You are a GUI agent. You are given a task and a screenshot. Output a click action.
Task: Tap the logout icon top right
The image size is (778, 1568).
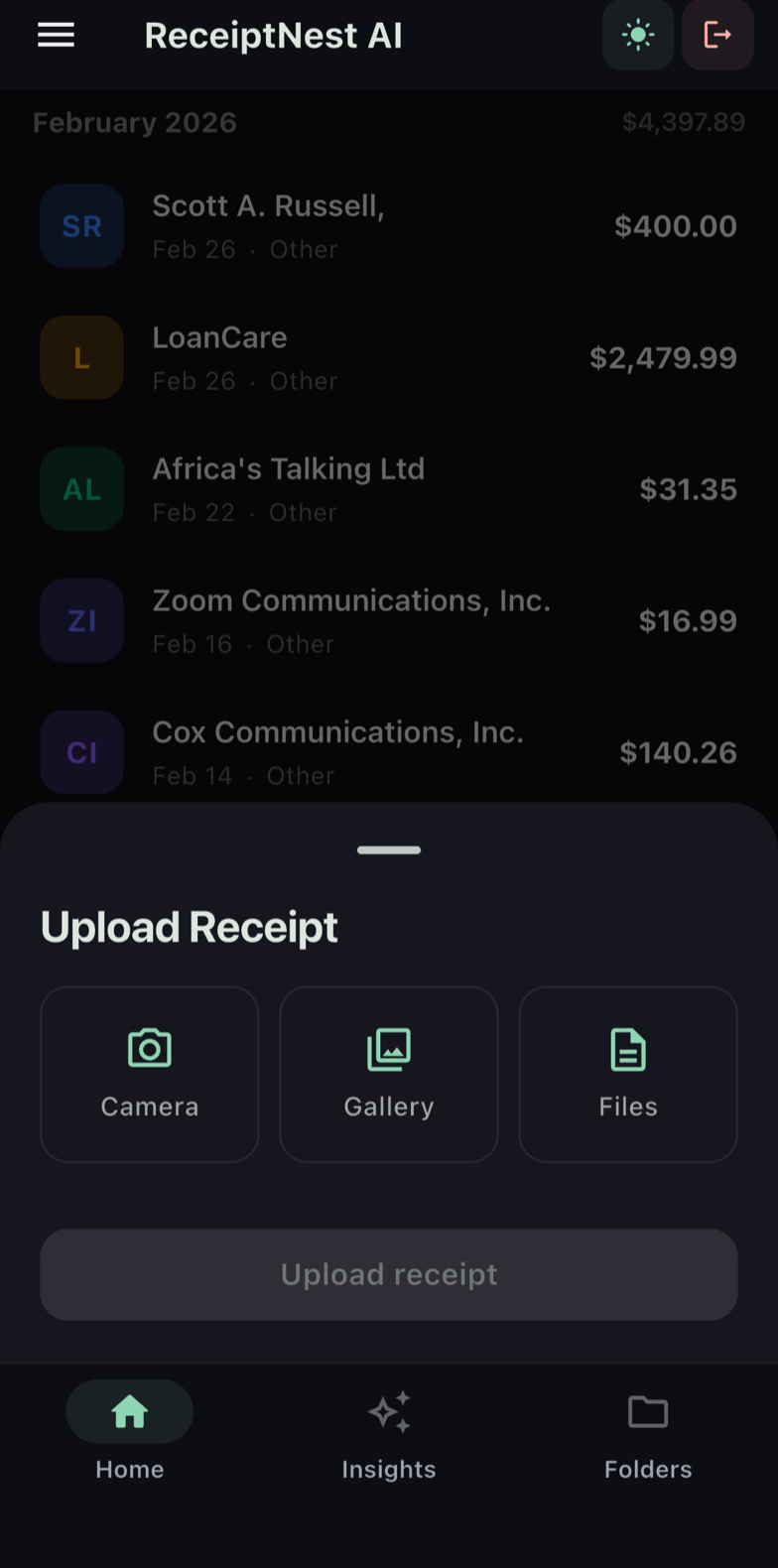[717, 35]
